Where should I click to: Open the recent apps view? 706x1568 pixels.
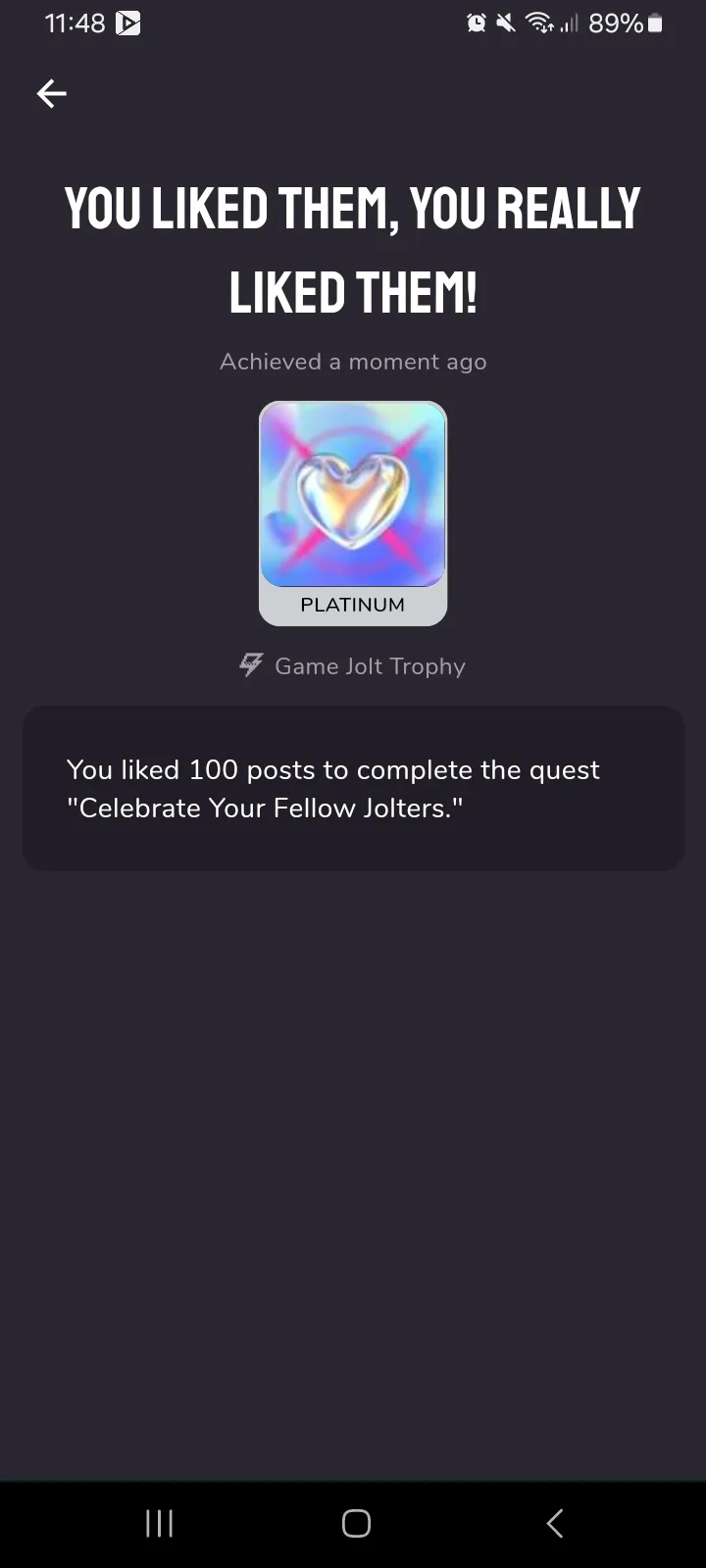[x=159, y=1523]
